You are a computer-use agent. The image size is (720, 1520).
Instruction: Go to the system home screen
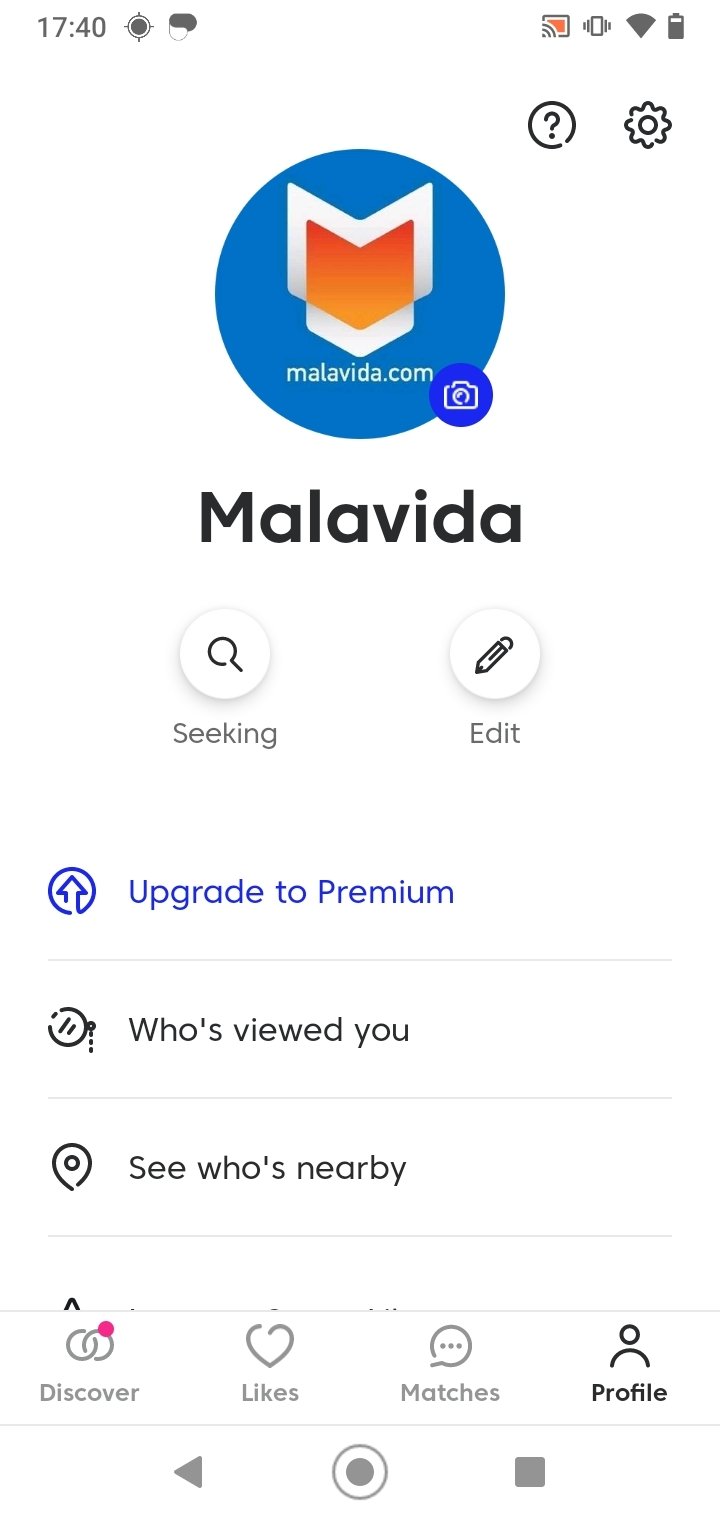click(360, 1472)
